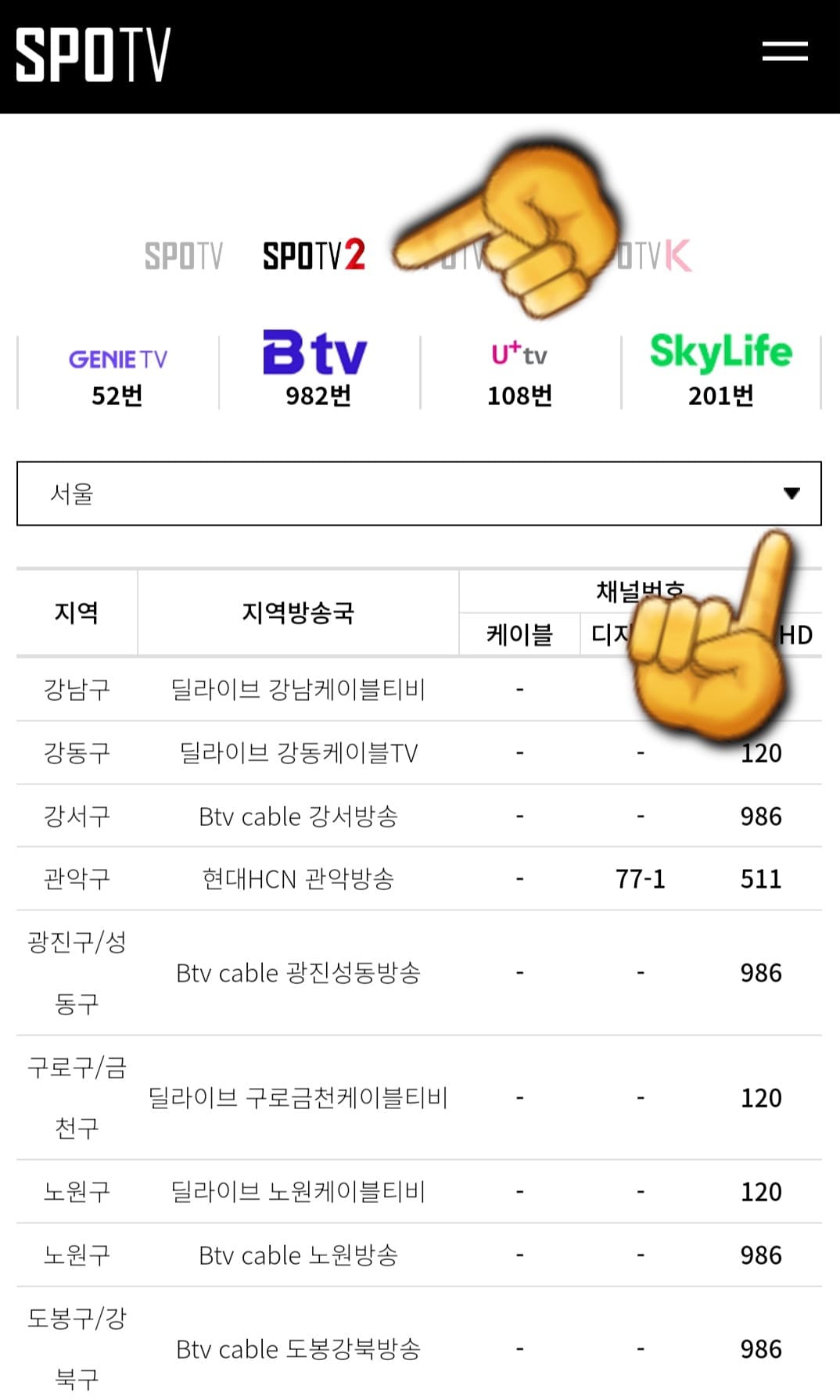Select the 현대HCN 관악방송 entry
The width and height of the screenshot is (840, 1400).
pyautogui.click(x=297, y=878)
